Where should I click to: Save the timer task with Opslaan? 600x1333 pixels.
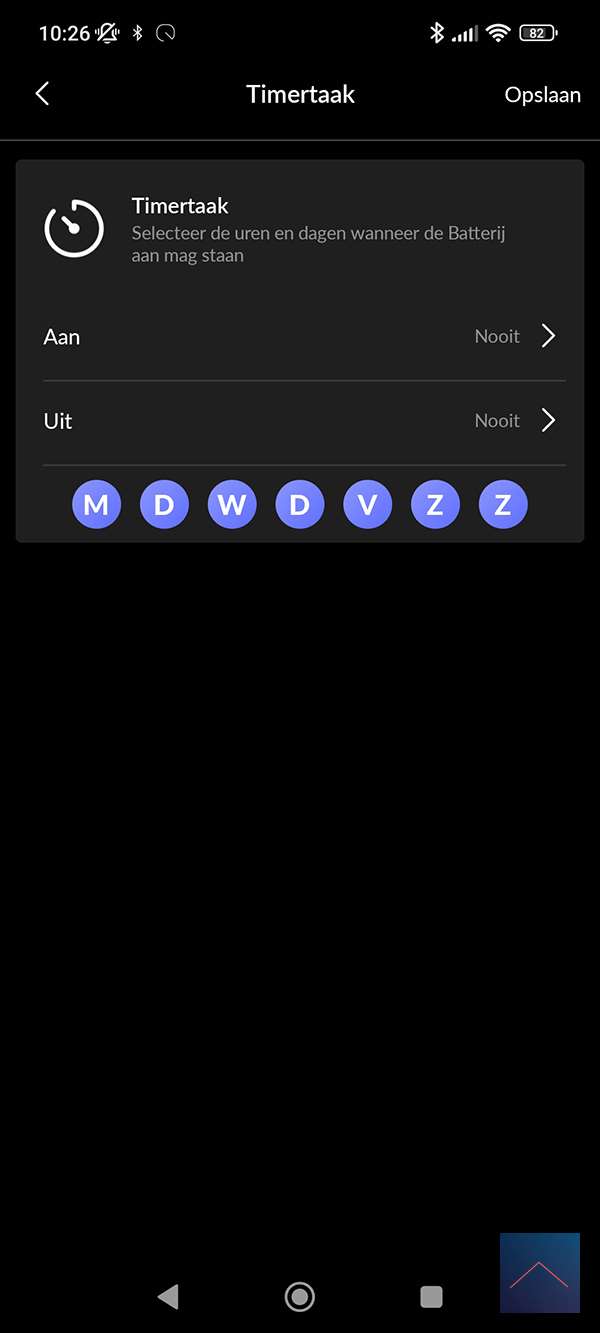pos(542,94)
